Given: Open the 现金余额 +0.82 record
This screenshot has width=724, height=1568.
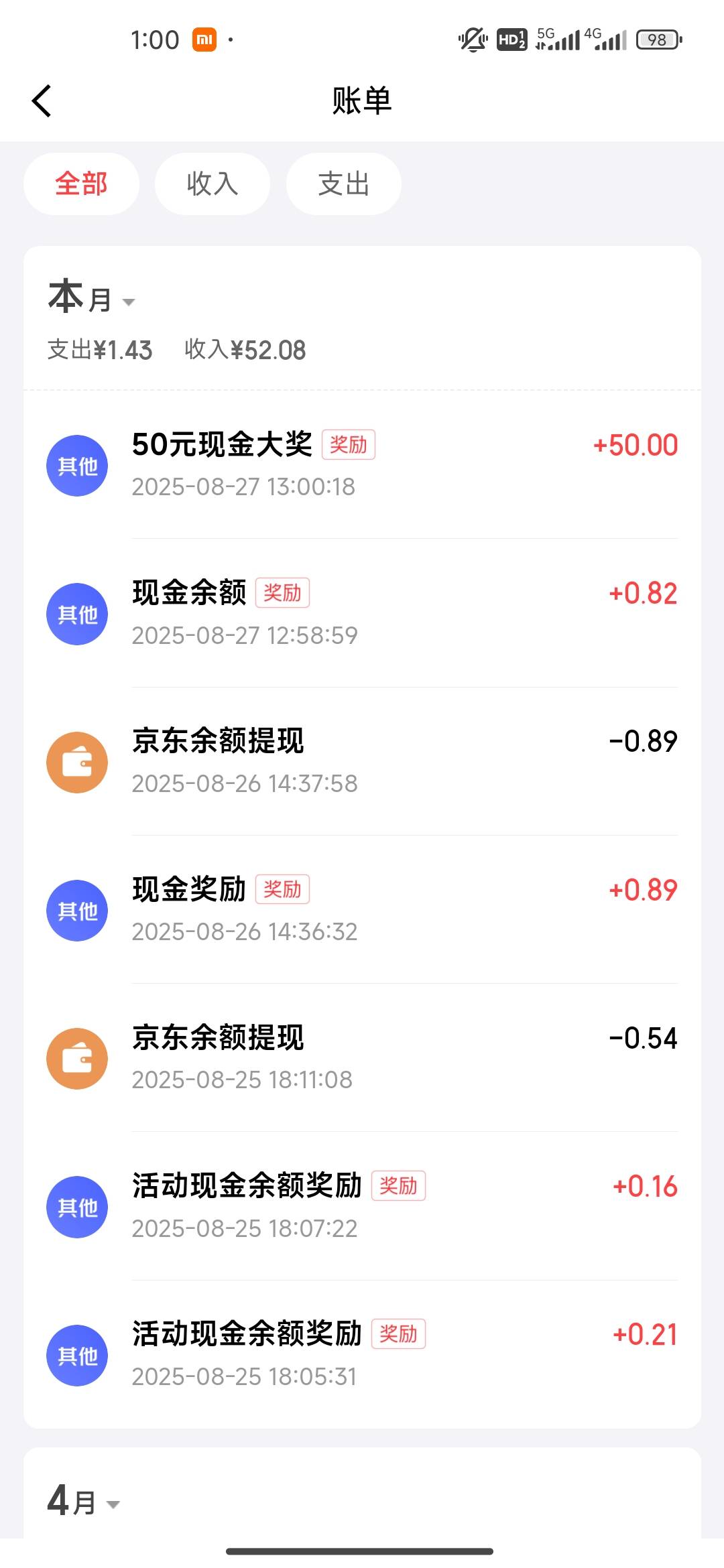Looking at the screenshot, I should click(362, 613).
